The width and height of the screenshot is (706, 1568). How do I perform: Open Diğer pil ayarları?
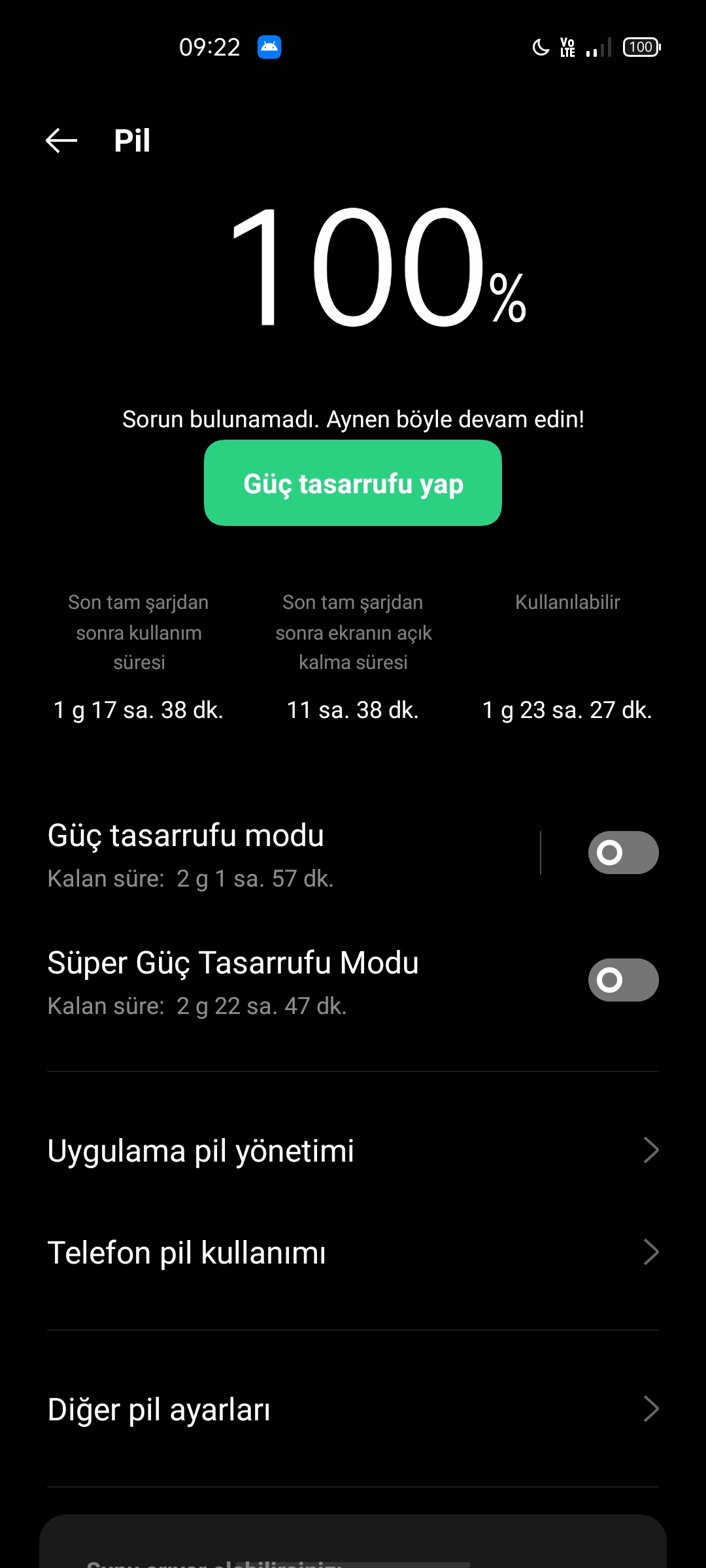click(353, 1409)
